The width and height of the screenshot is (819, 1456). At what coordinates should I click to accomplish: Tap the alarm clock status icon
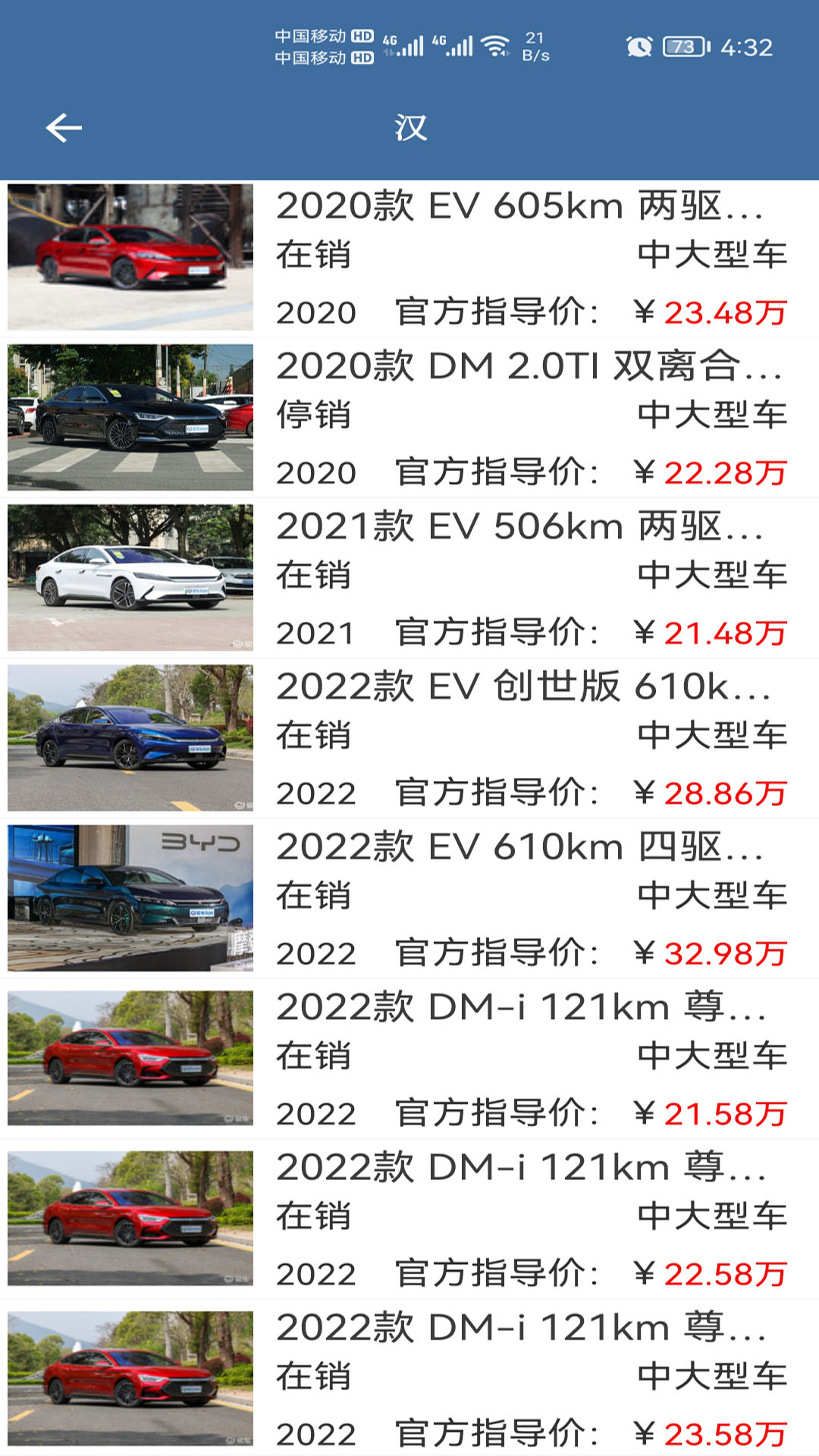pos(639,47)
